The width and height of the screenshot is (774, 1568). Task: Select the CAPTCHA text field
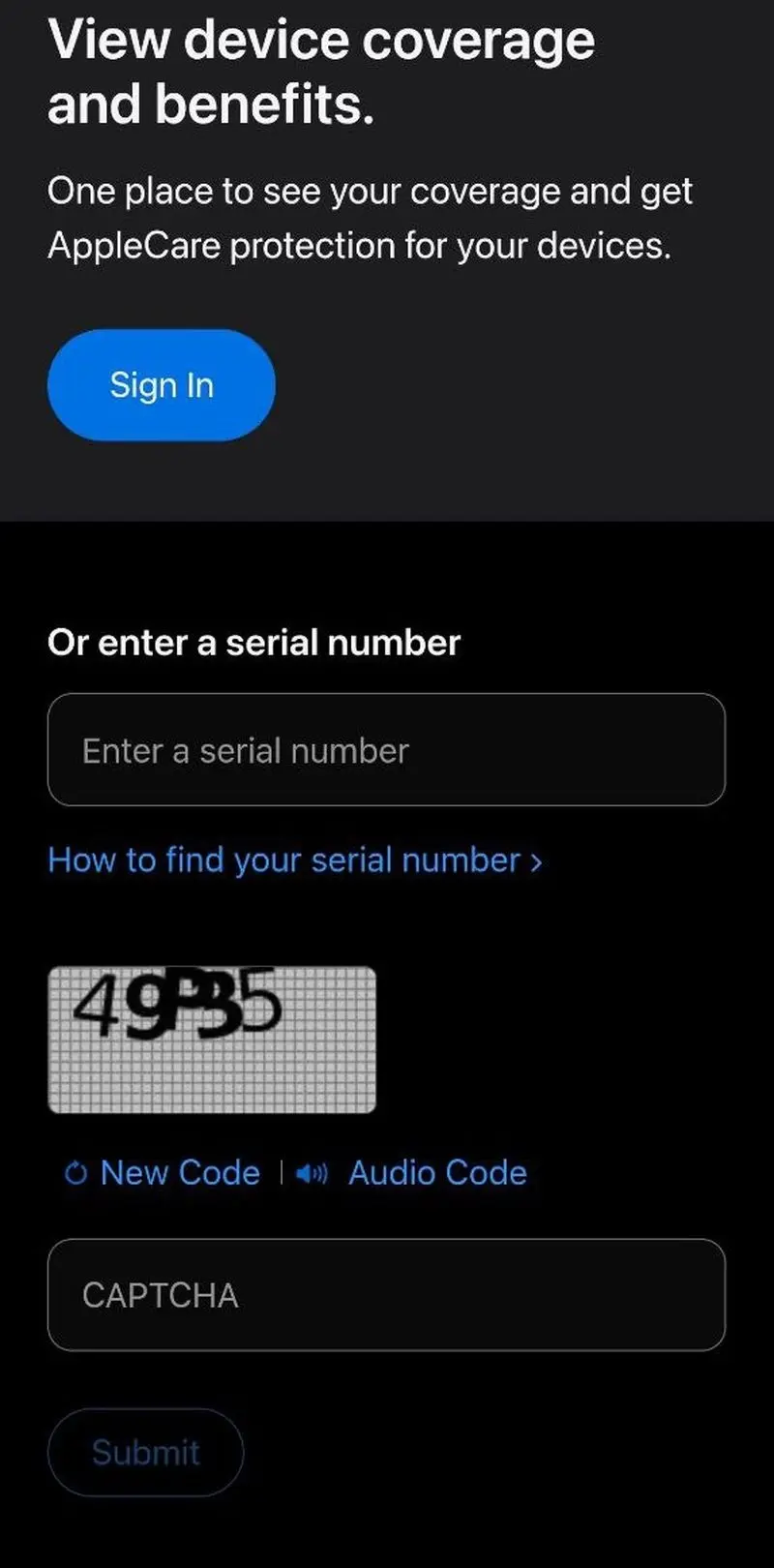(x=386, y=1295)
